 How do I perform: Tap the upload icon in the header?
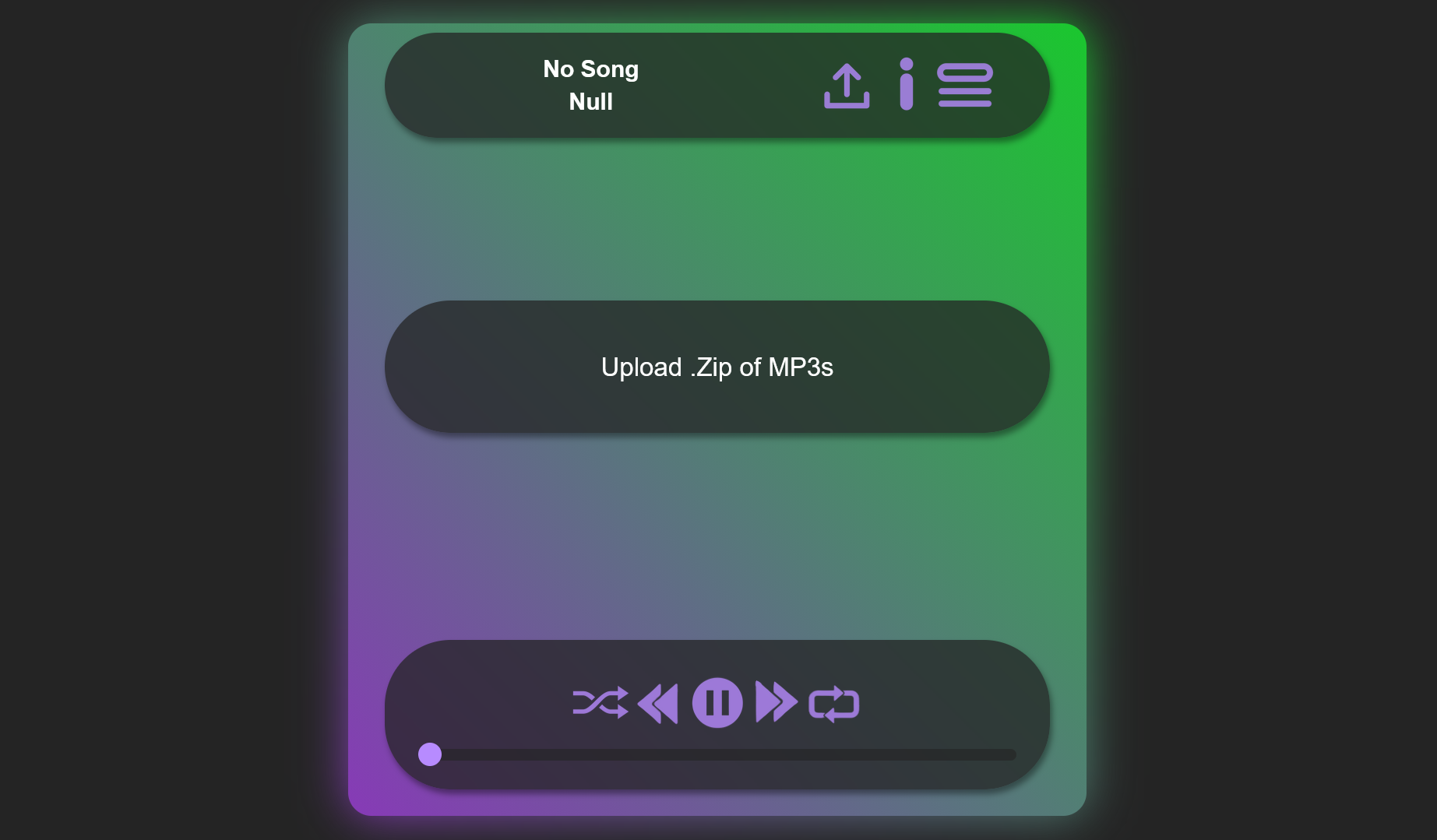point(847,86)
